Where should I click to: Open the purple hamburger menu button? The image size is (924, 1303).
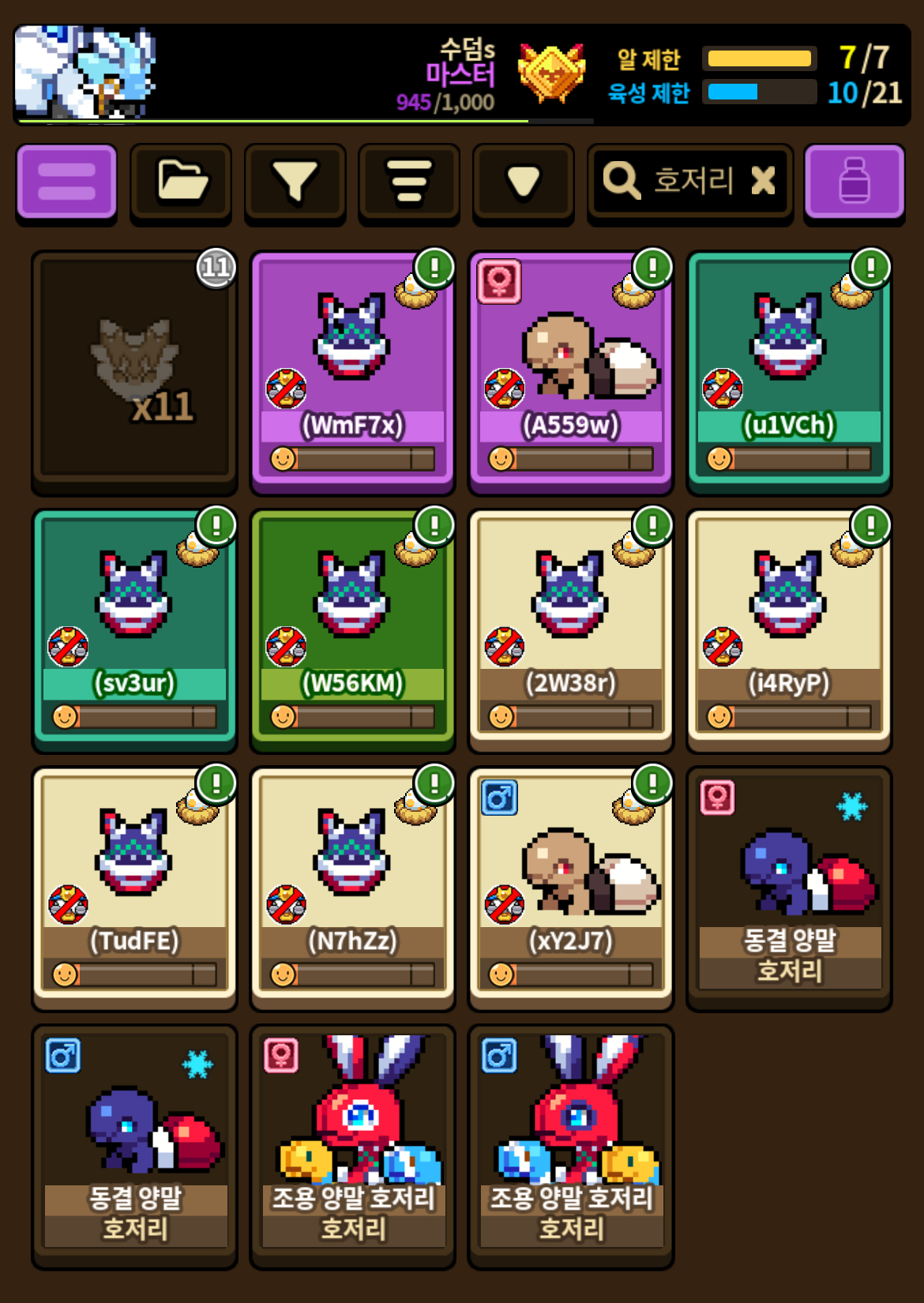point(66,182)
